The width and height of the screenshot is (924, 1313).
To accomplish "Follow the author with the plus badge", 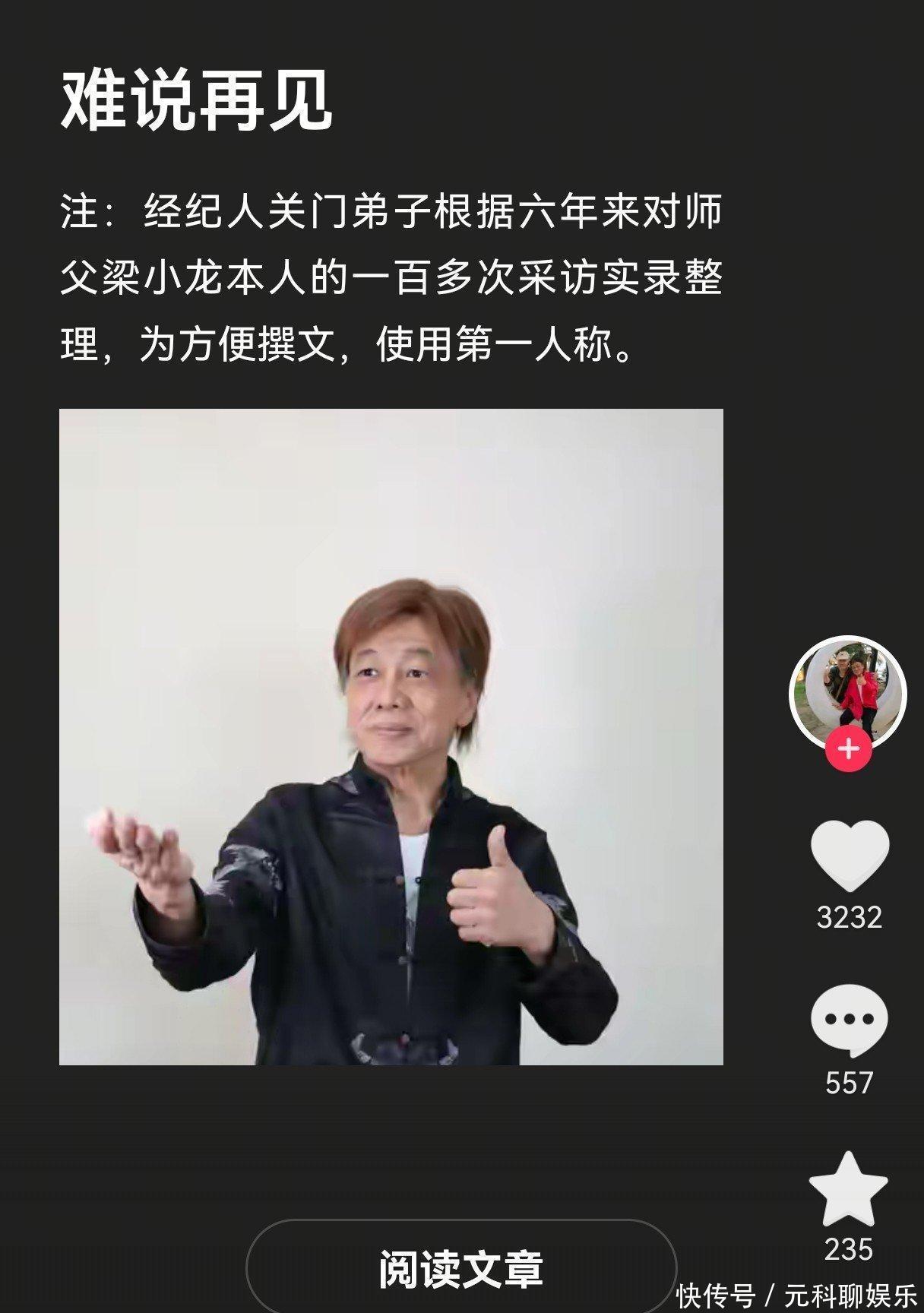I will point(848,749).
